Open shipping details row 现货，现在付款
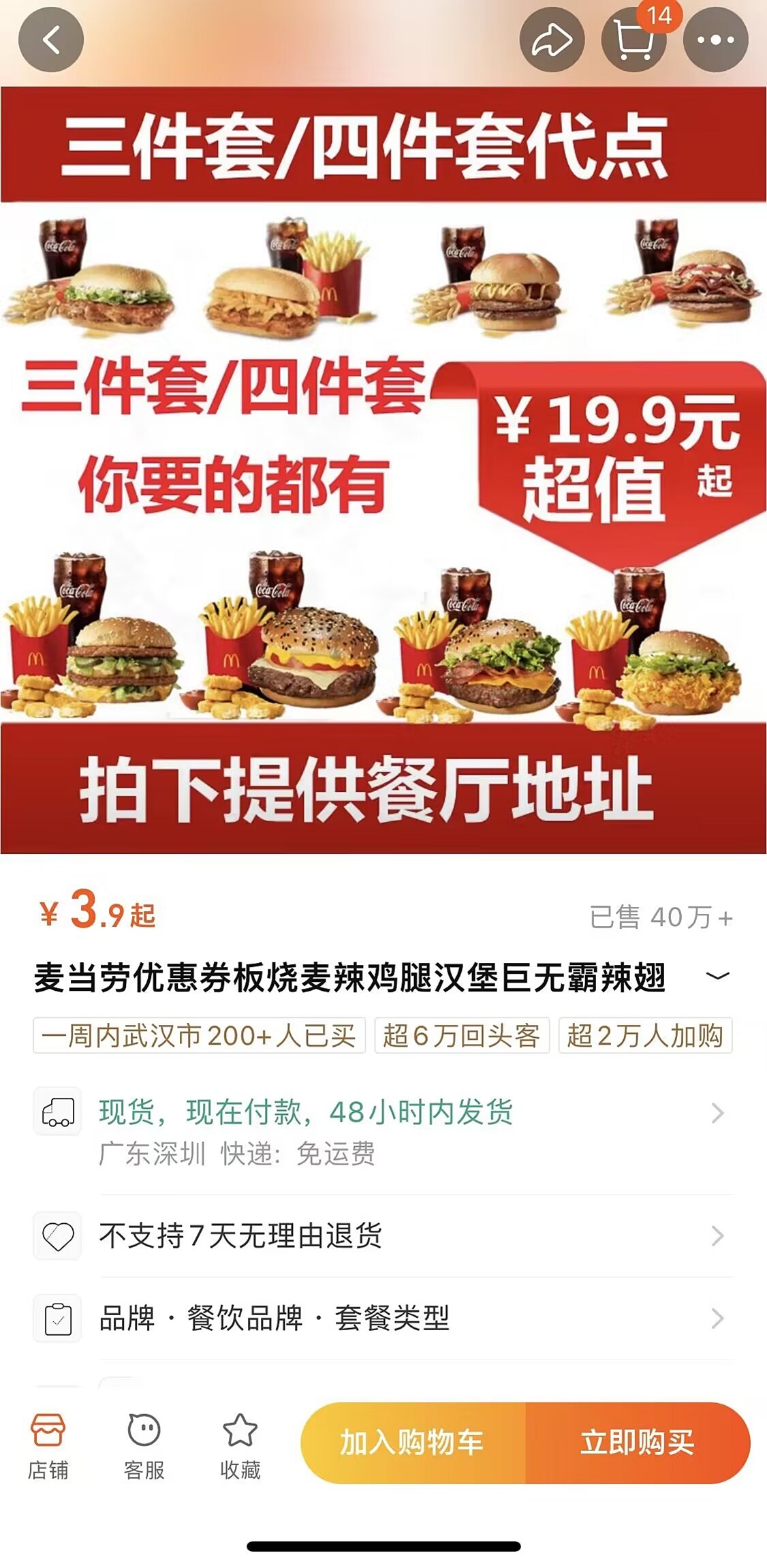This screenshot has width=767, height=1568. (x=383, y=1131)
